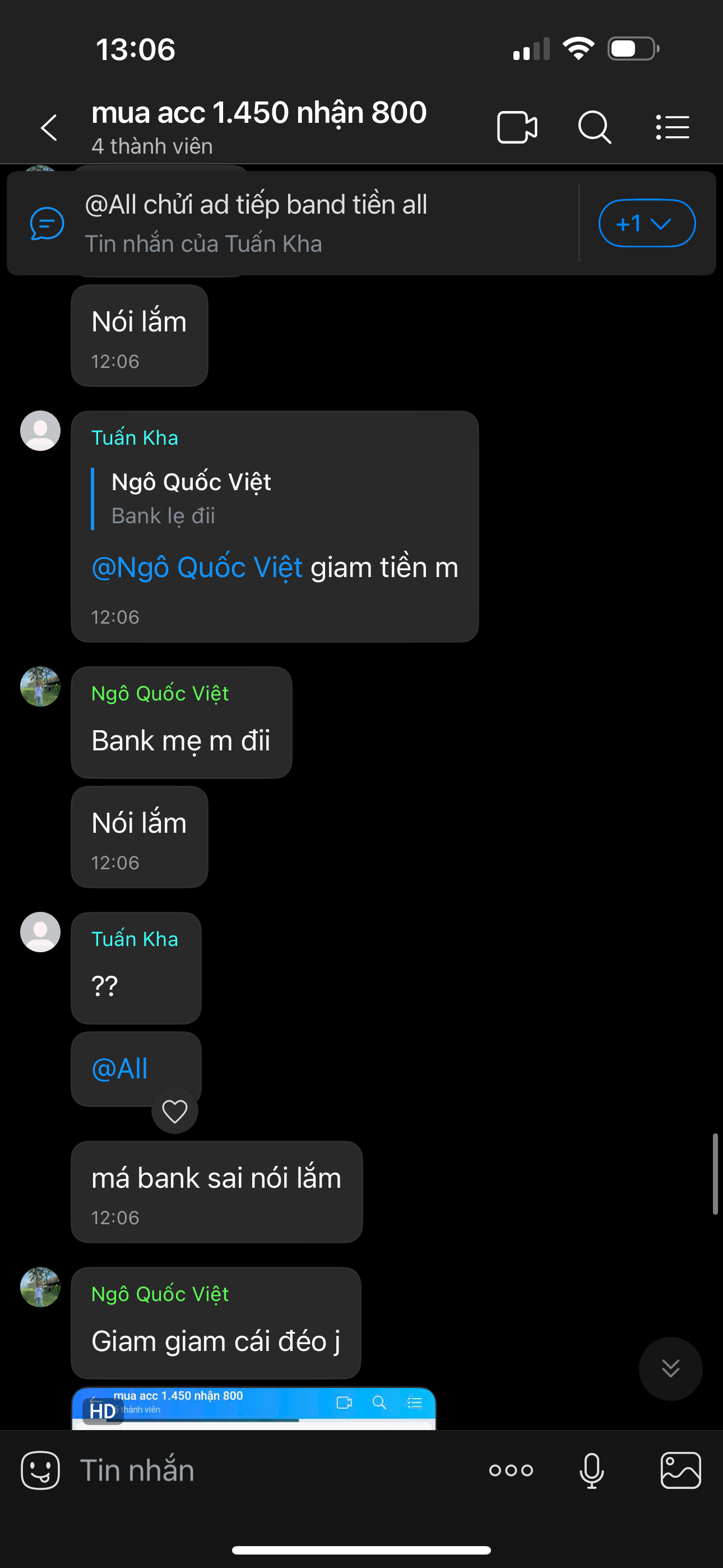Screen dimensions: 723x1568
Task: Open the sticker and emoji picker
Action: pyautogui.click(x=40, y=1470)
